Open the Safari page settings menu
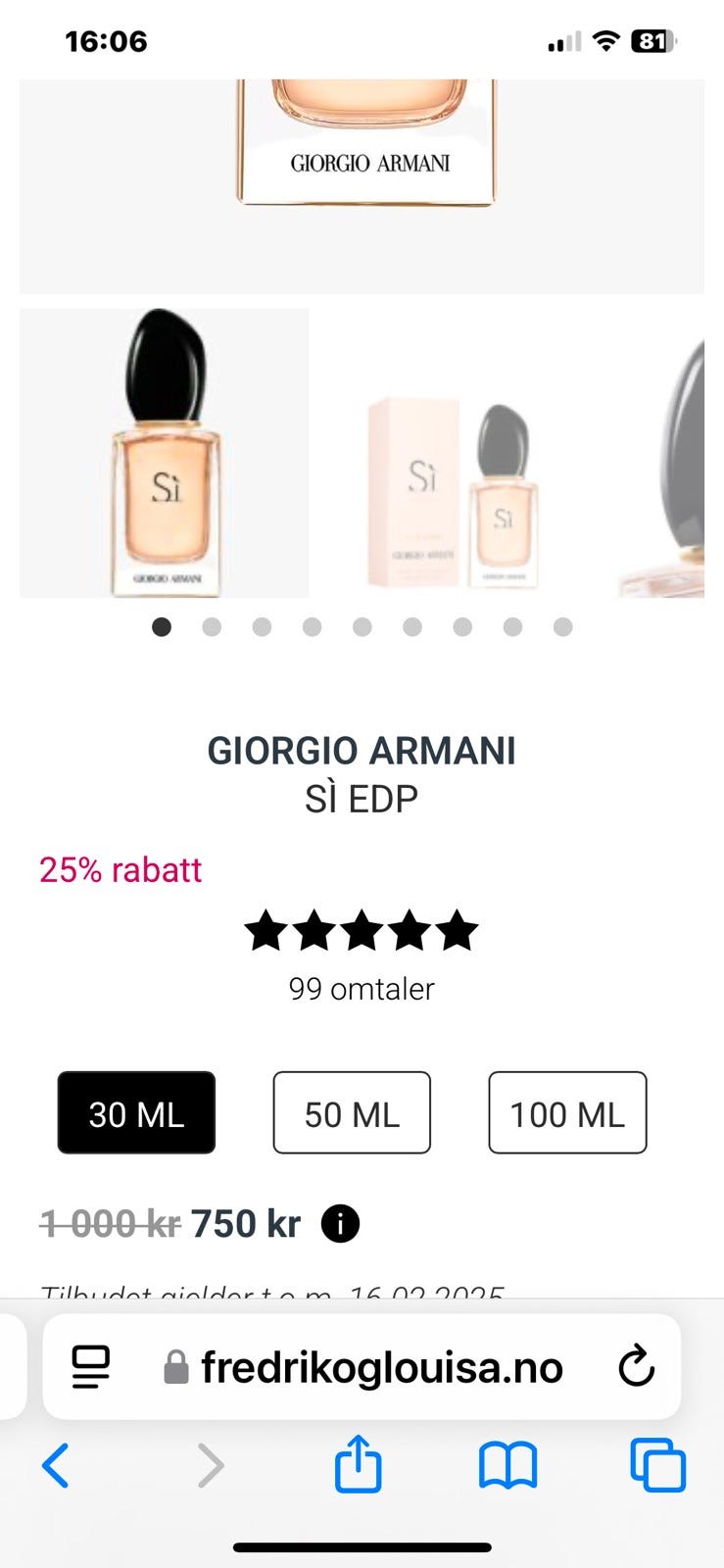724x1568 pixels. coord(91,1367)
